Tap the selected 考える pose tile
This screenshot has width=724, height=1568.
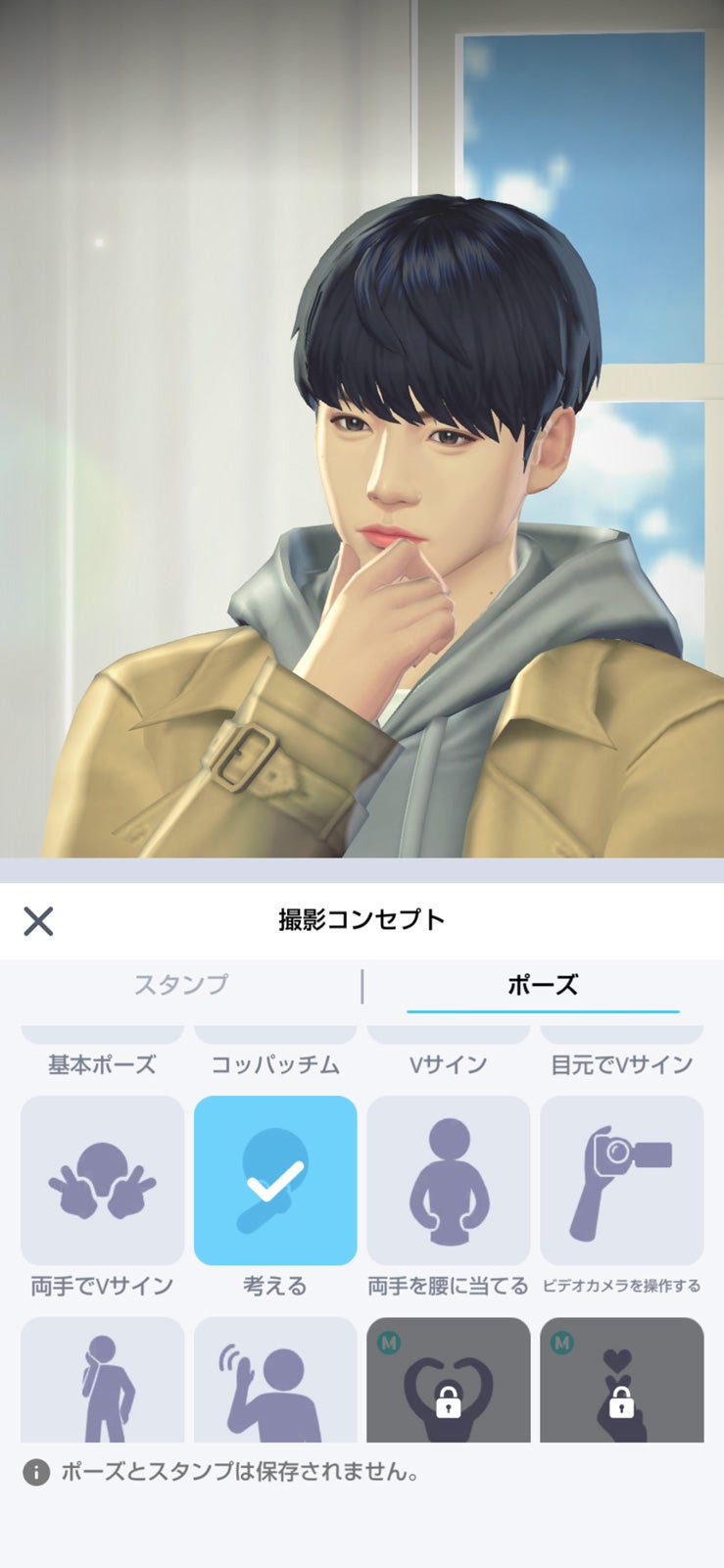point(275,1180)
